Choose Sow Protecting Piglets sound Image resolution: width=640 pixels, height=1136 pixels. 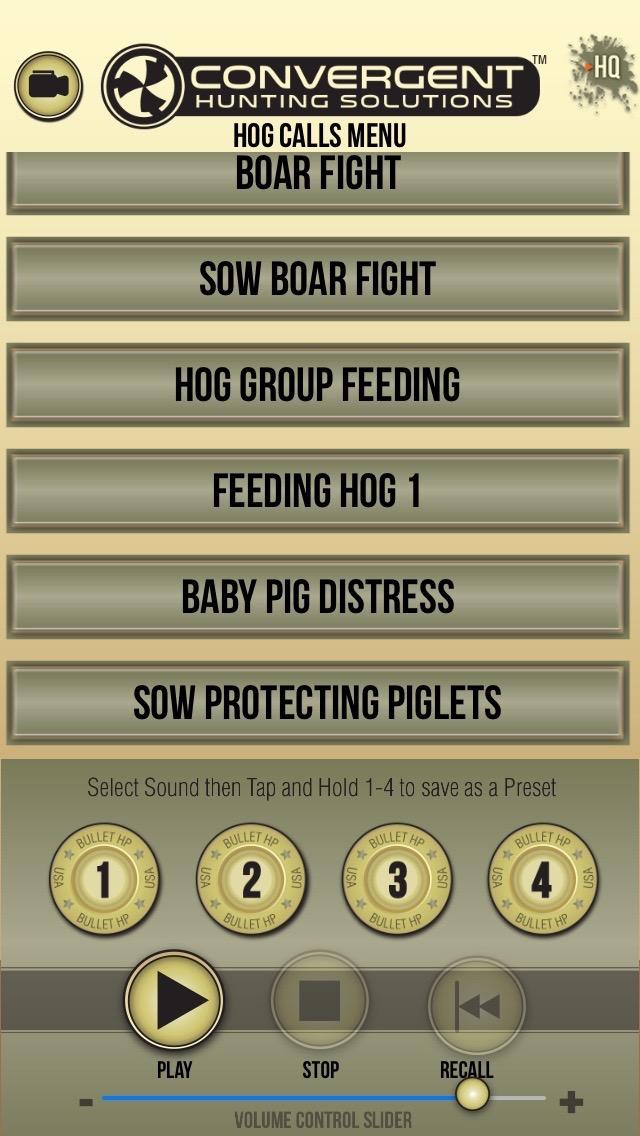[x=318, y=702]
